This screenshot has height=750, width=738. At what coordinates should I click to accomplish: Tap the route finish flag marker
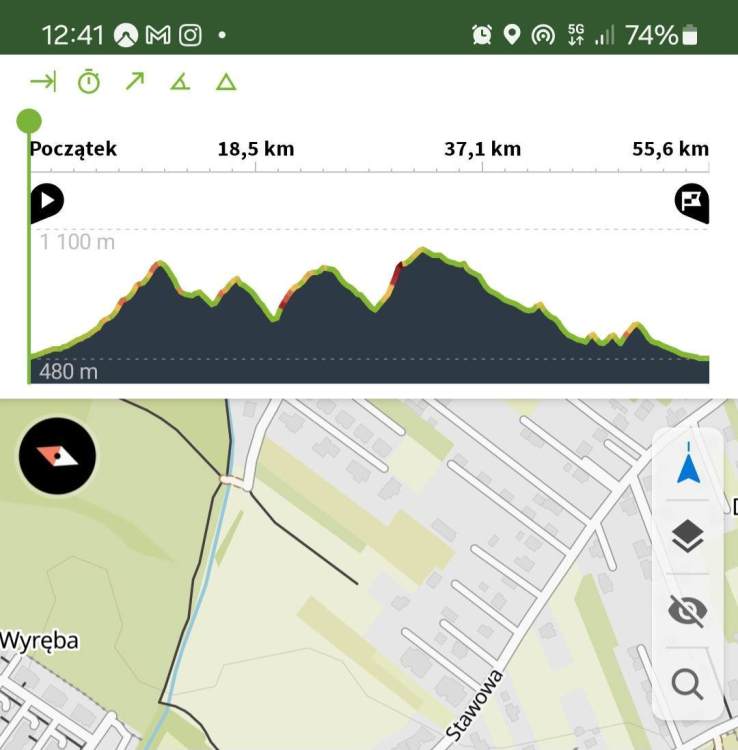(x=691, y=202)
